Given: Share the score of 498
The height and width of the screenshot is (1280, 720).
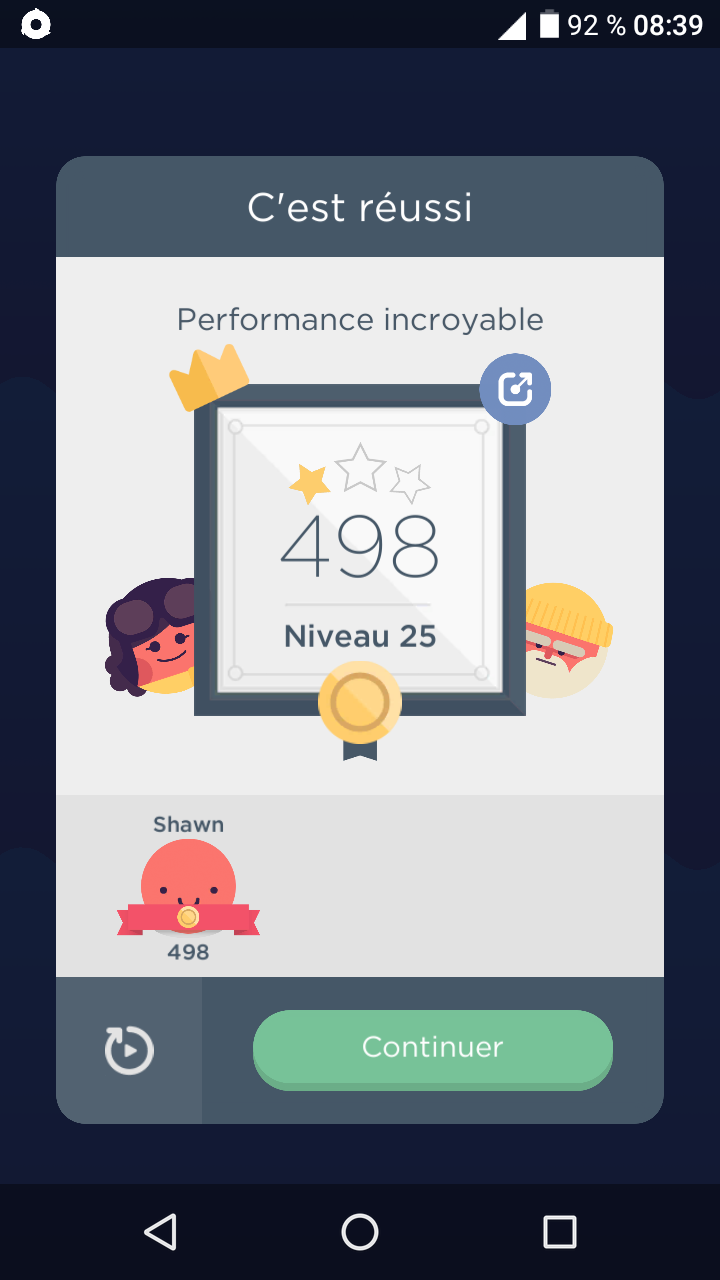Looking at the screenshot, I should pyautogui.click(x=515, y=389).
